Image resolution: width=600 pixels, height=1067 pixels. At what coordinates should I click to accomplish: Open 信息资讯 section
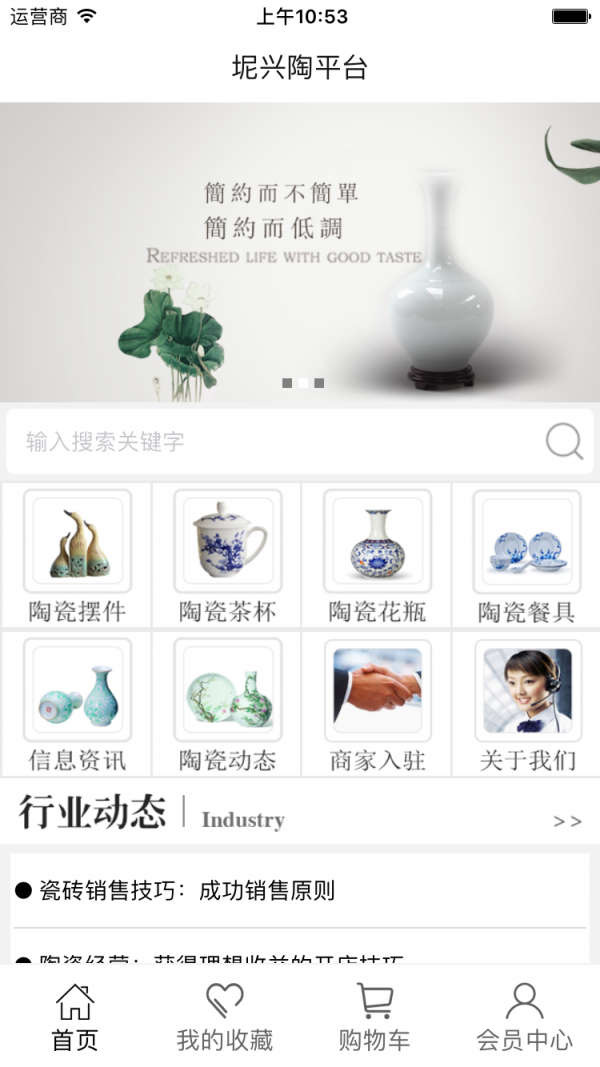[x=77, y=705]
